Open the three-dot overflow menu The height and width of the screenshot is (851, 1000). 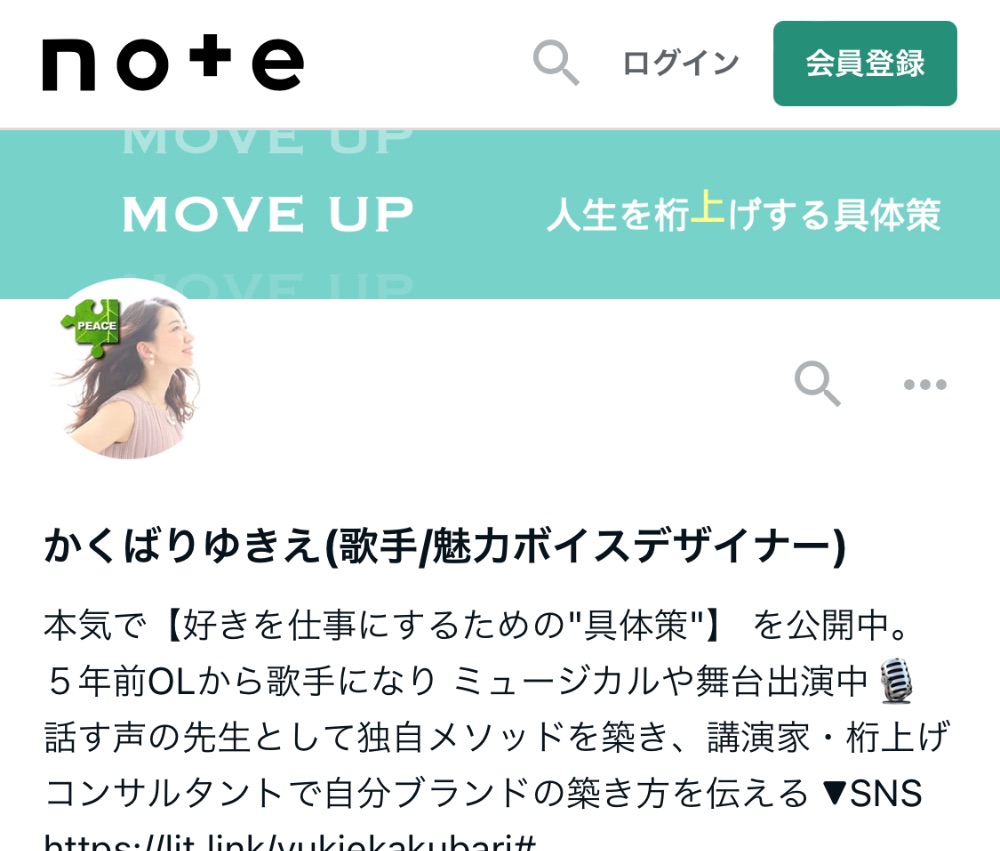(924, 384)
